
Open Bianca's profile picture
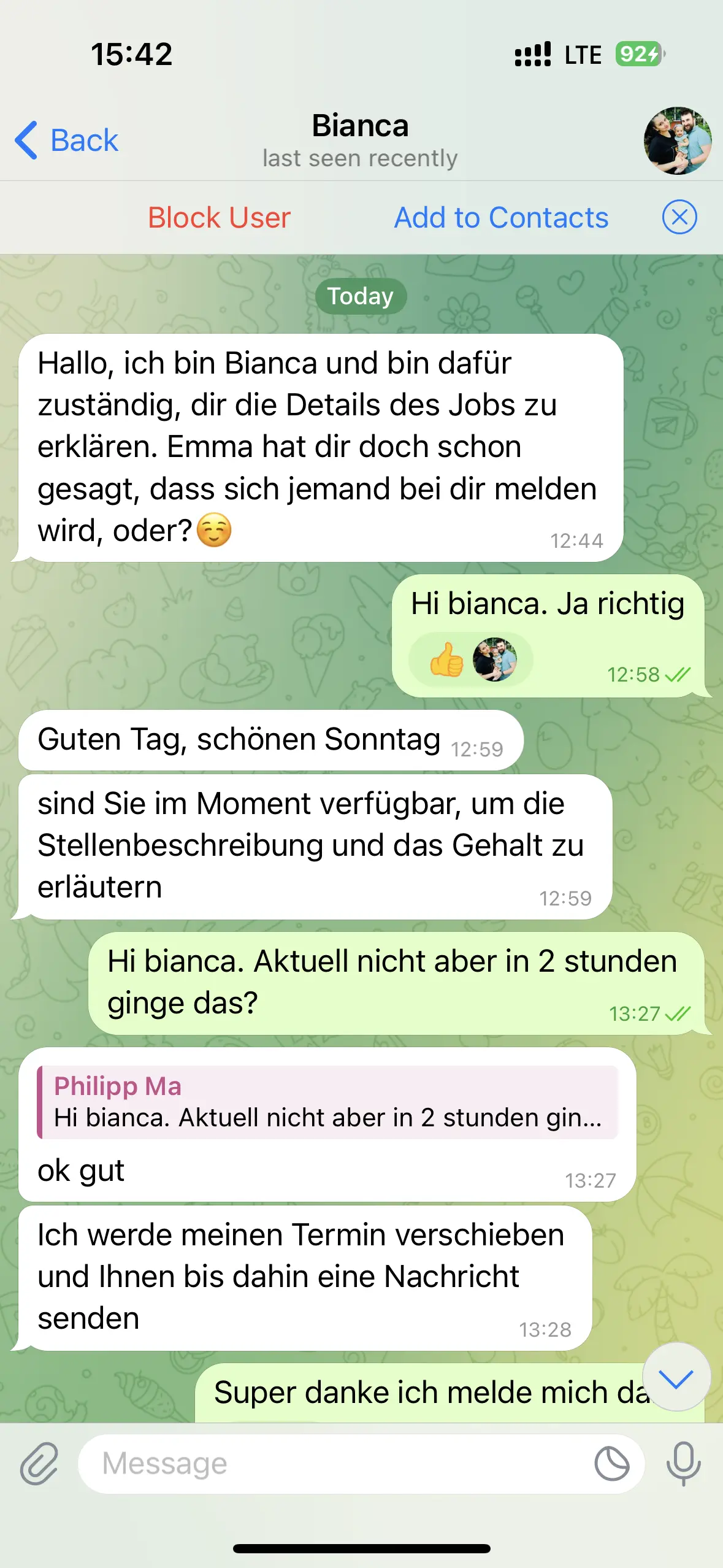(678, 140)
